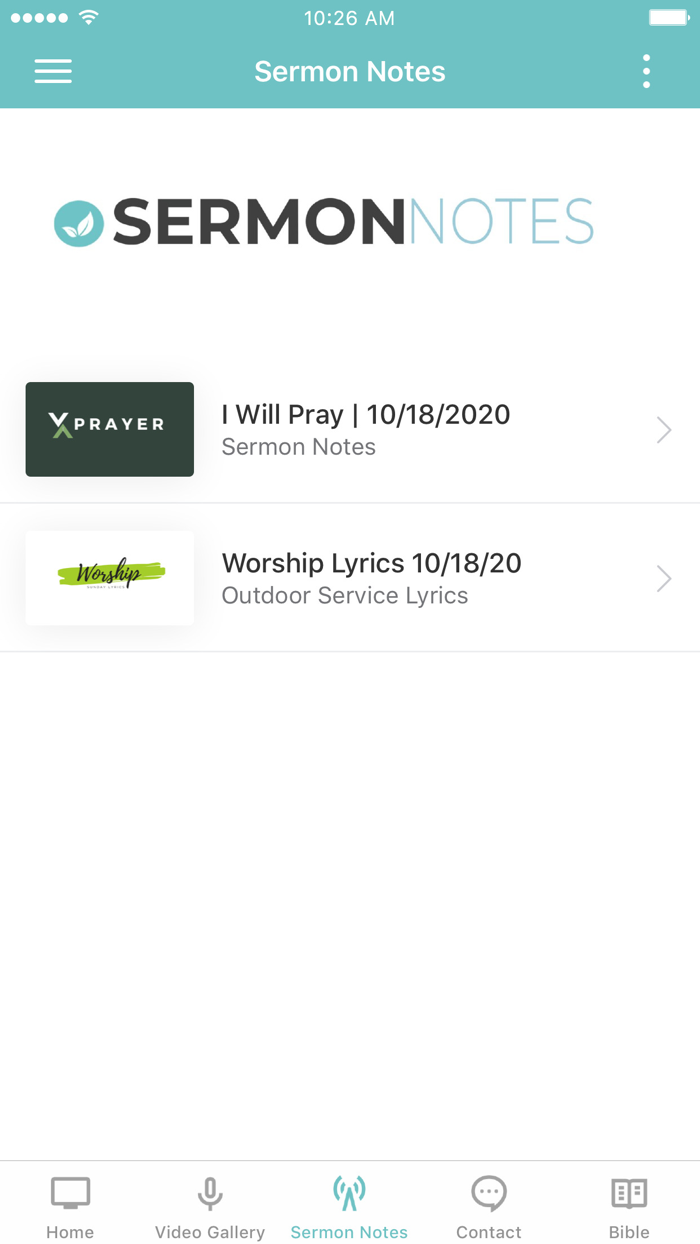Open the hamburger drawer menu
This screenshot has height=1244, width=700.
53,71
